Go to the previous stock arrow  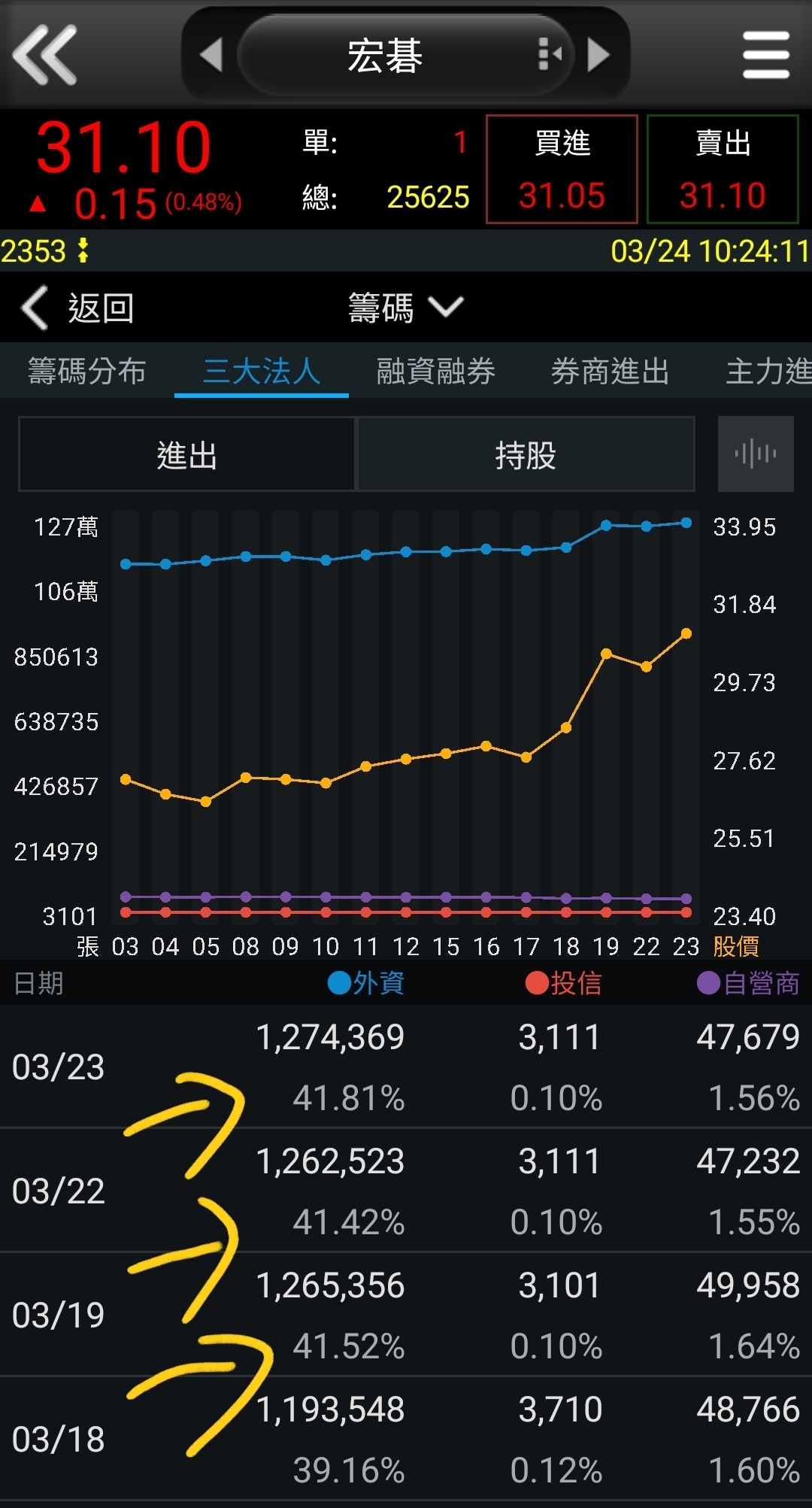[x=212, y=54]
